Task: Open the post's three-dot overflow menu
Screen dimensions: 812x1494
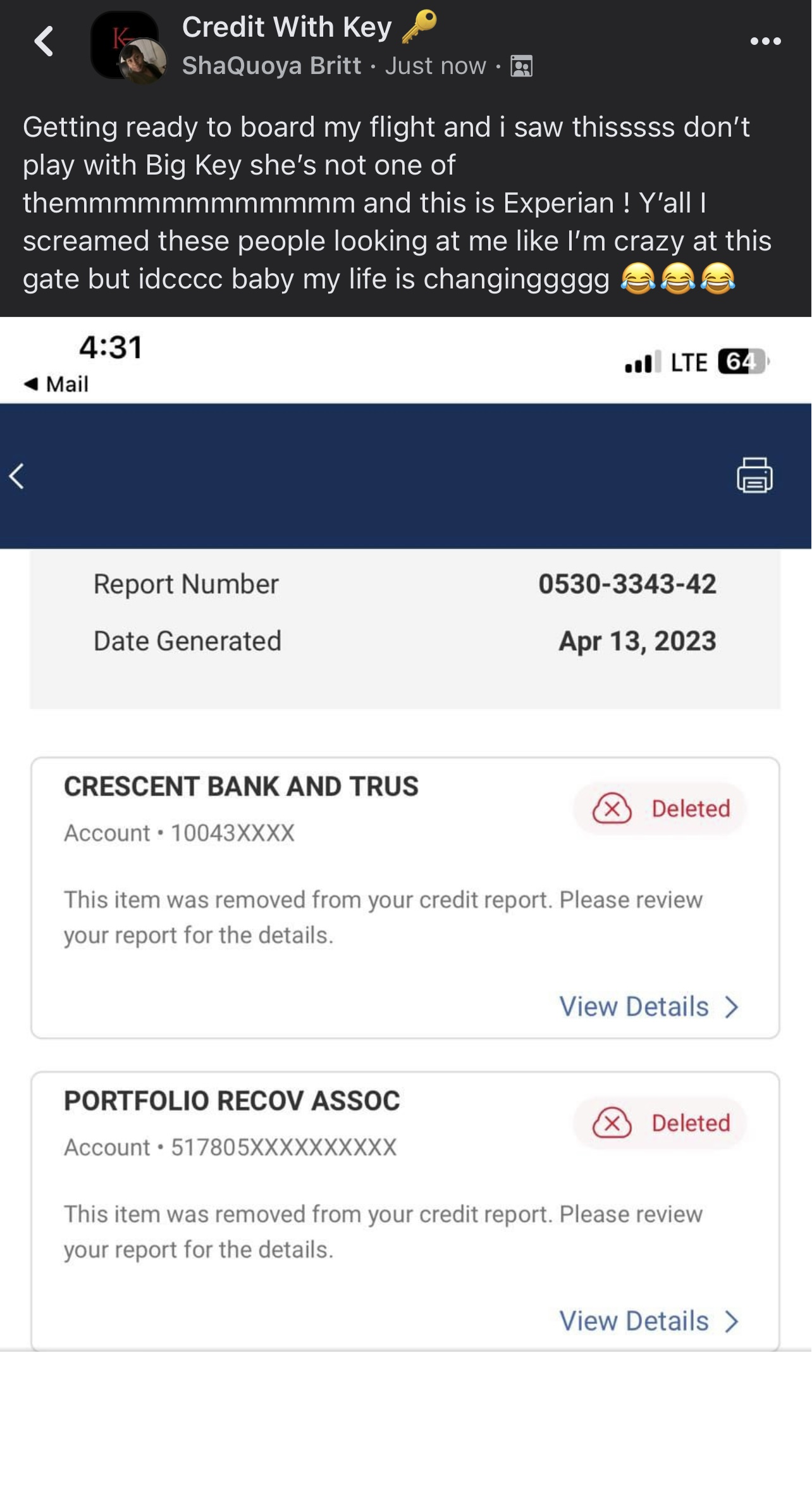Action: point(765,42)
